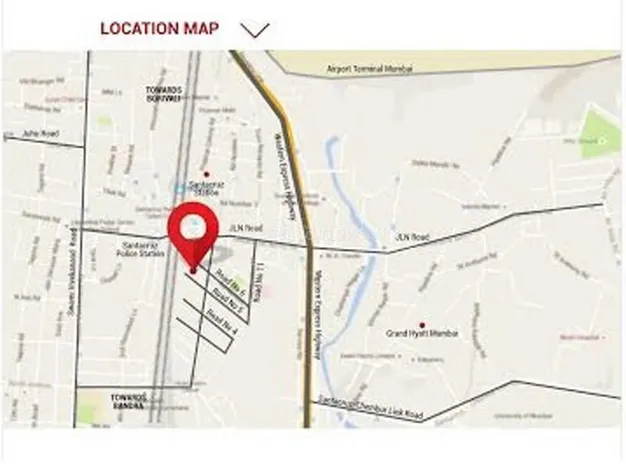Collapse the Location Map section chevron
The height and width of the screenshot is (470, 626).
(255, 30)
